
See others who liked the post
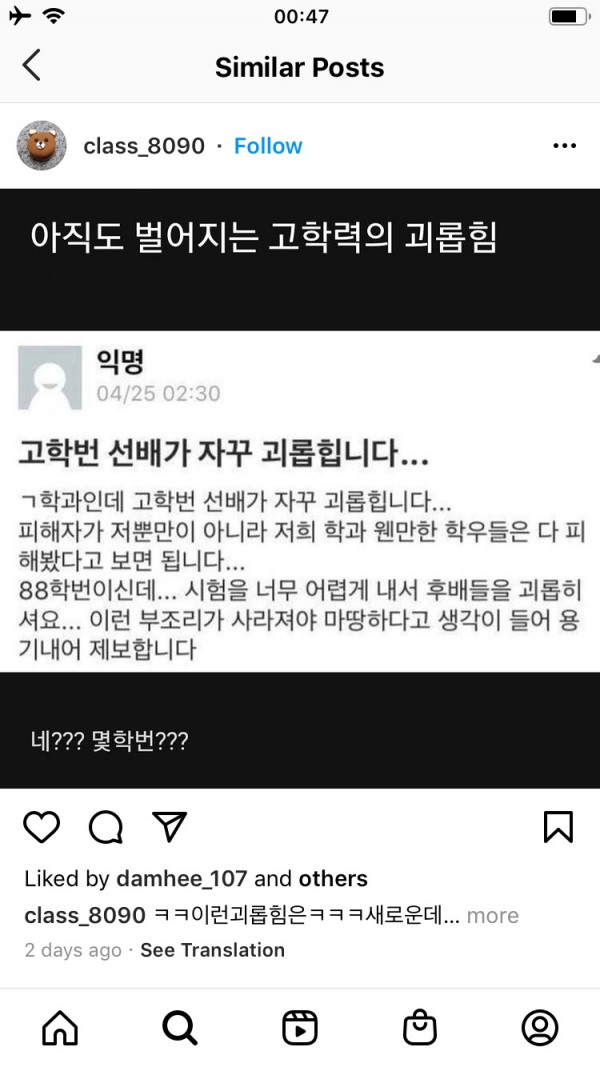click(333, 879)
